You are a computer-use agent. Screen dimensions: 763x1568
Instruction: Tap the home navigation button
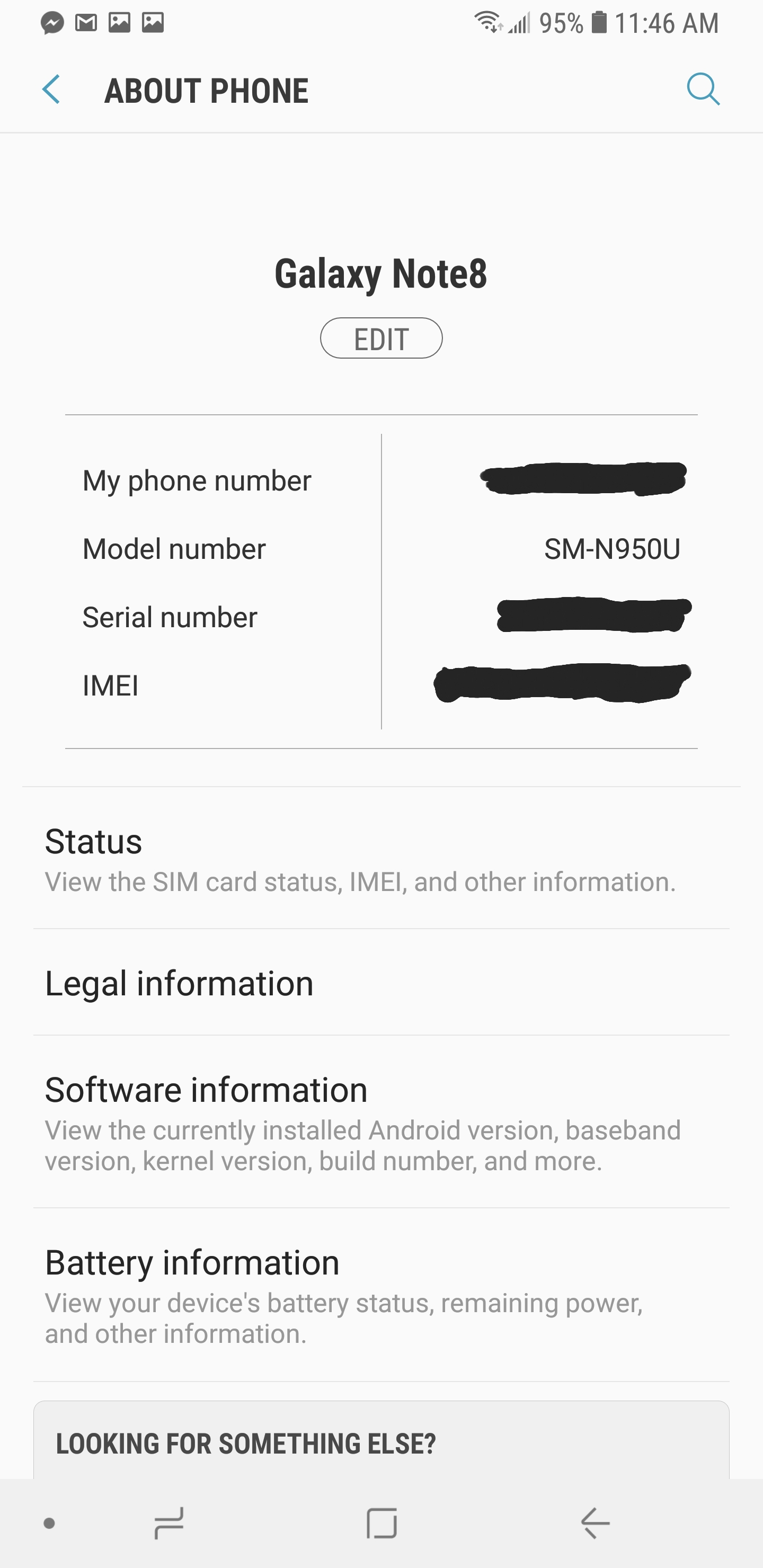tap(382, 1523)
